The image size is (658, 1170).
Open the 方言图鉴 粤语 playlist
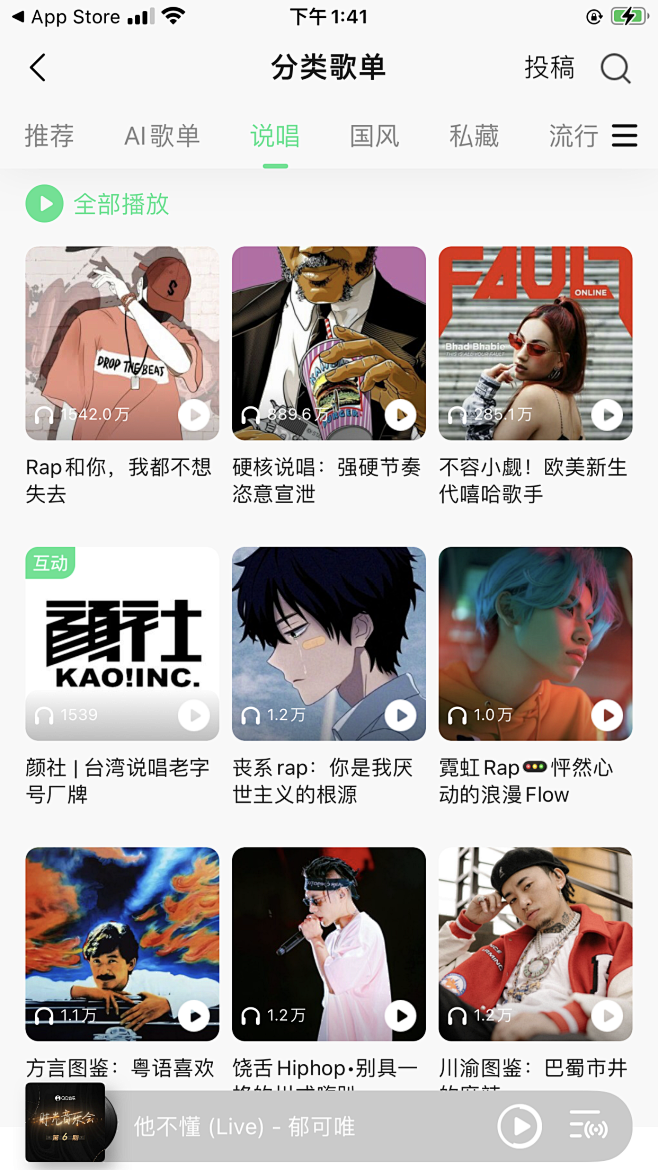tap(122, 943)
